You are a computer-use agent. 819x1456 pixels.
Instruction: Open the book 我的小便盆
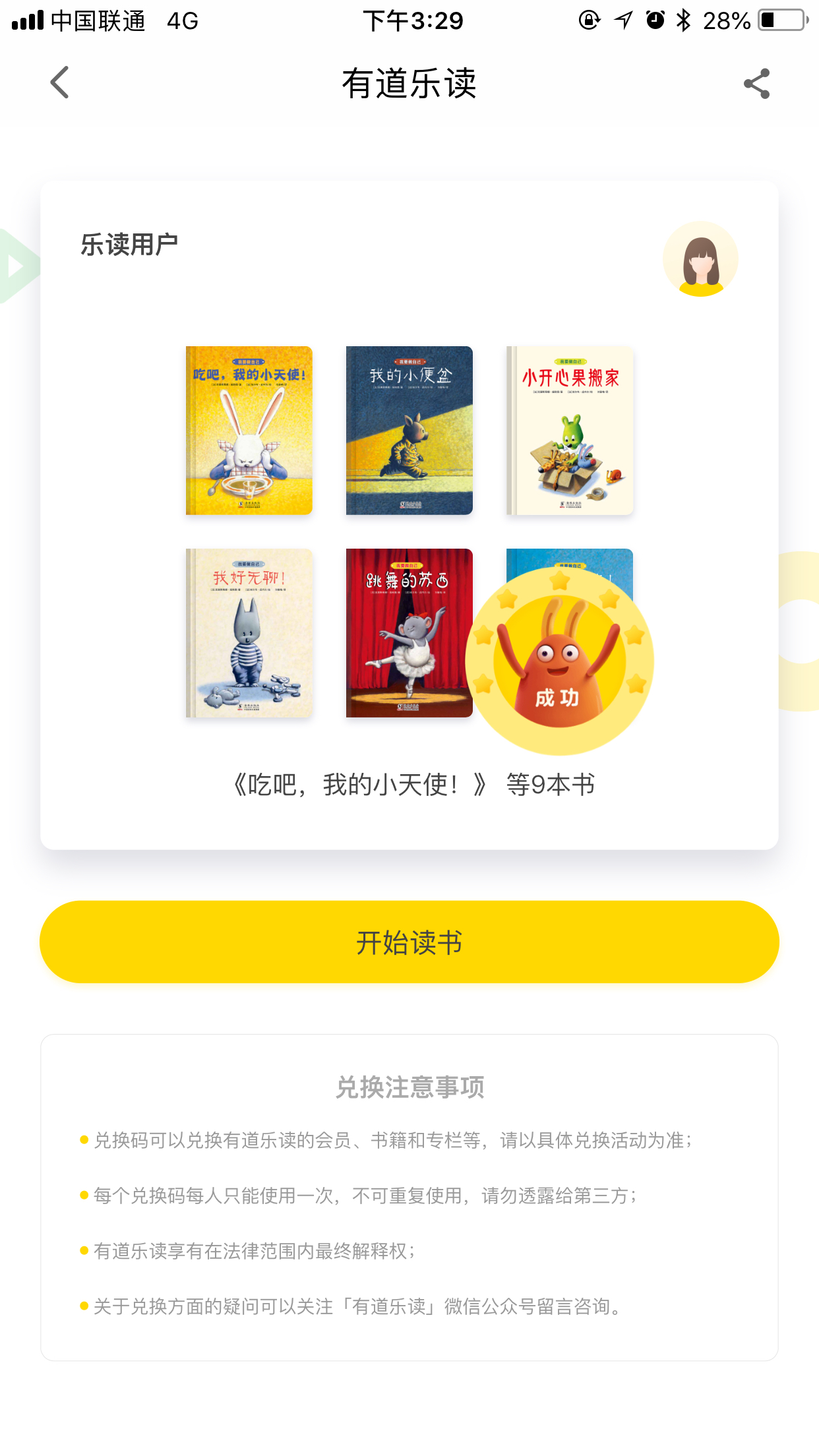[x=409, y=431]
